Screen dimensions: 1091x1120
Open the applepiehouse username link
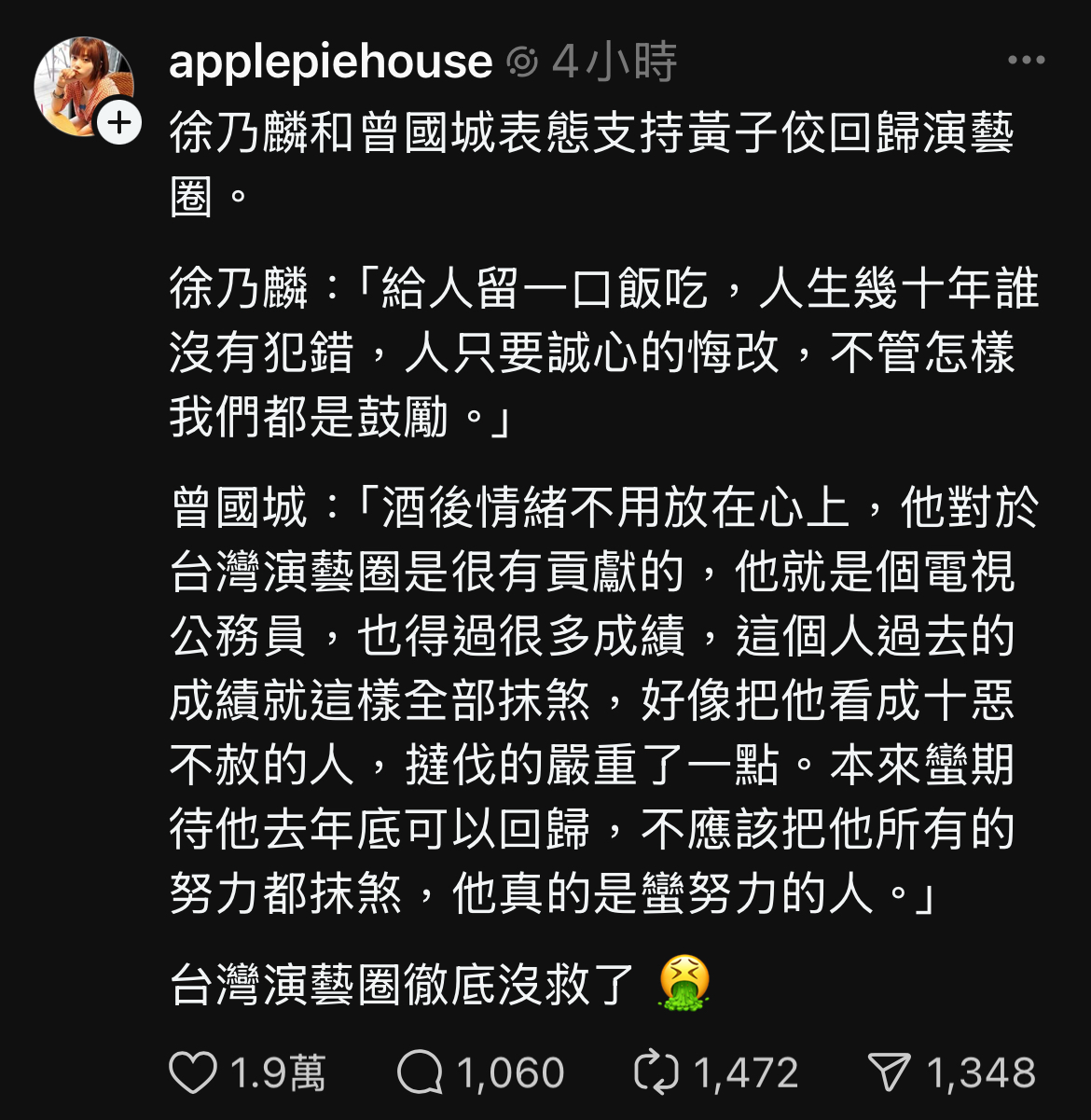coord(330,62)
